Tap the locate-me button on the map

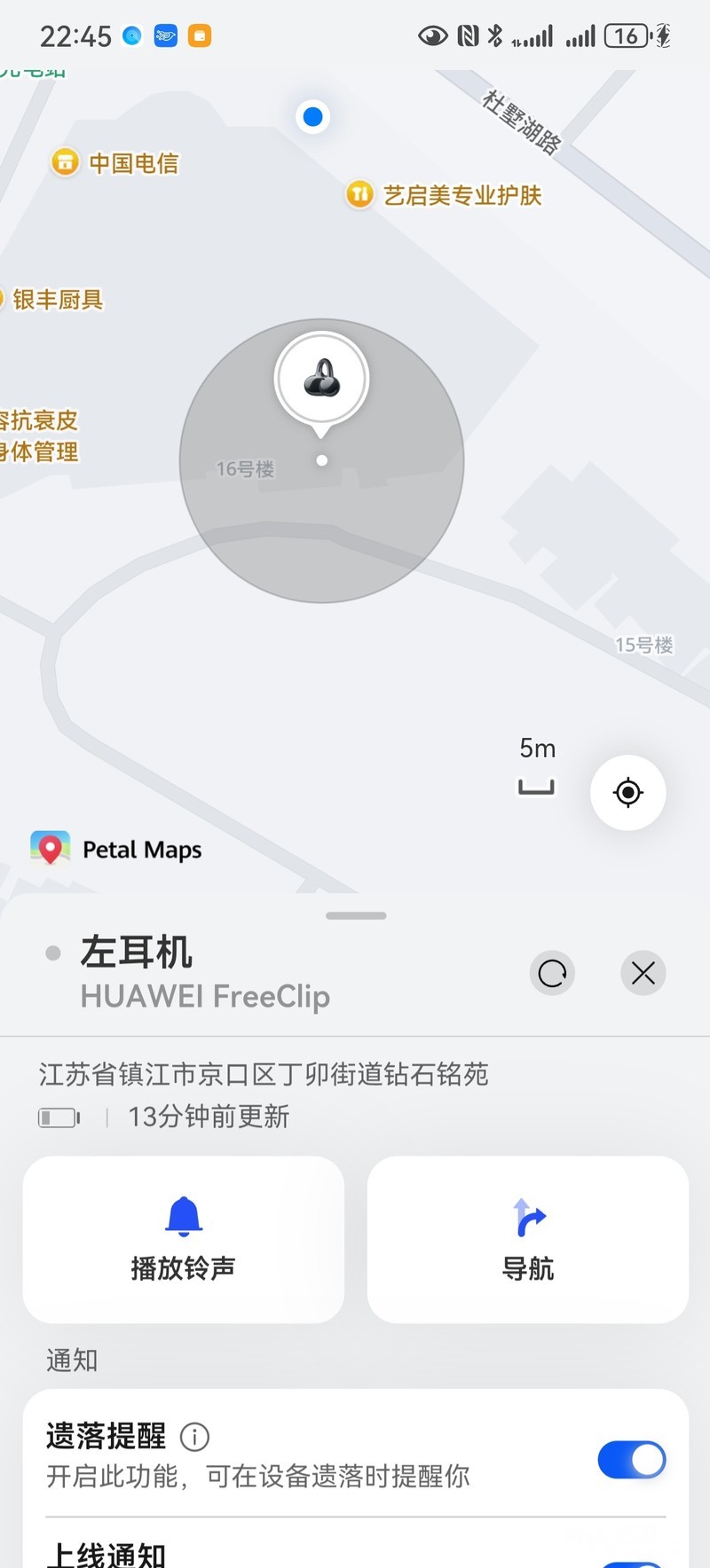(627, 792)
